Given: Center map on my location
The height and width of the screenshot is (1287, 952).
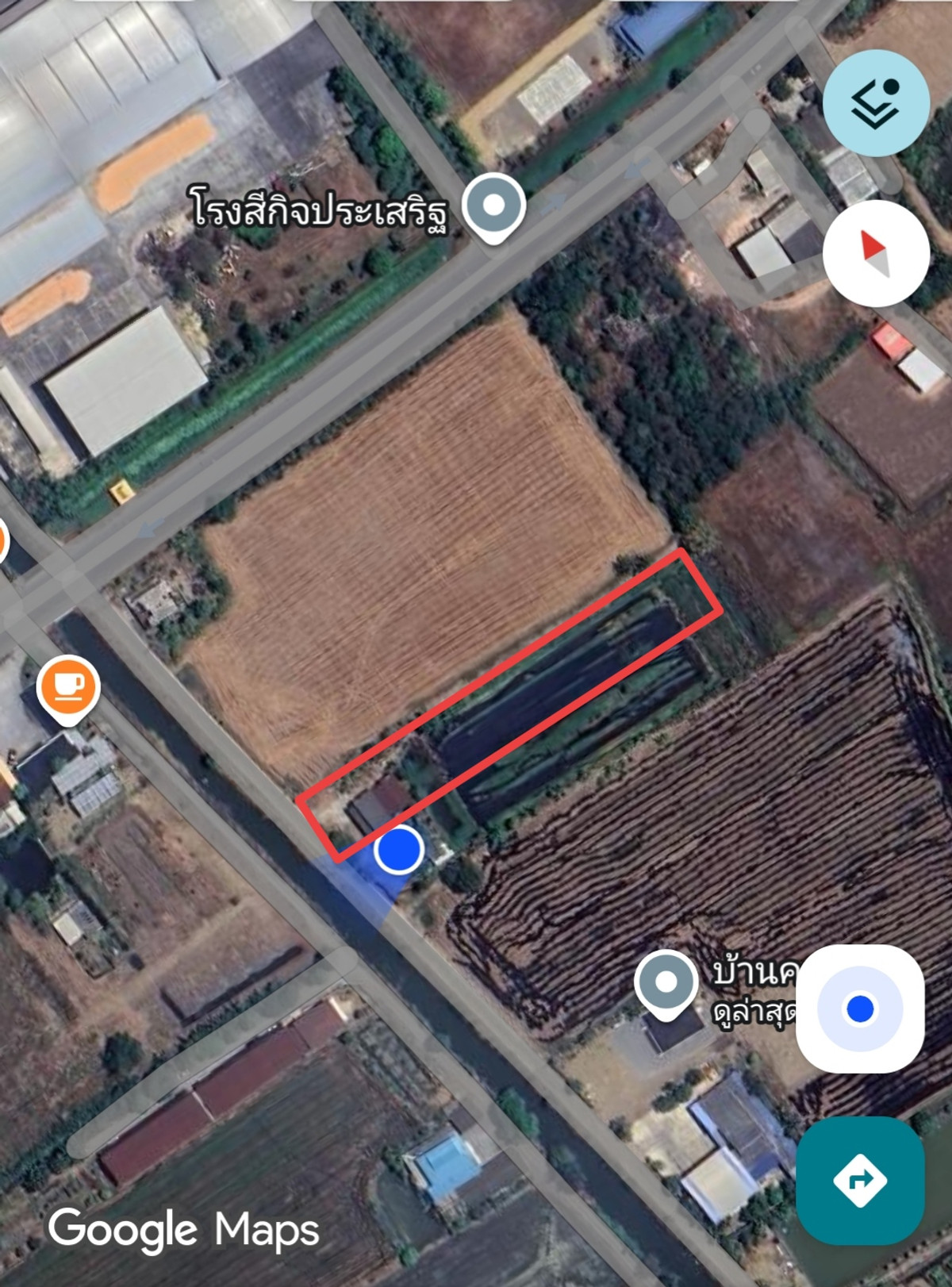Looking at the screenshot, I should (x=860, y=1008).
